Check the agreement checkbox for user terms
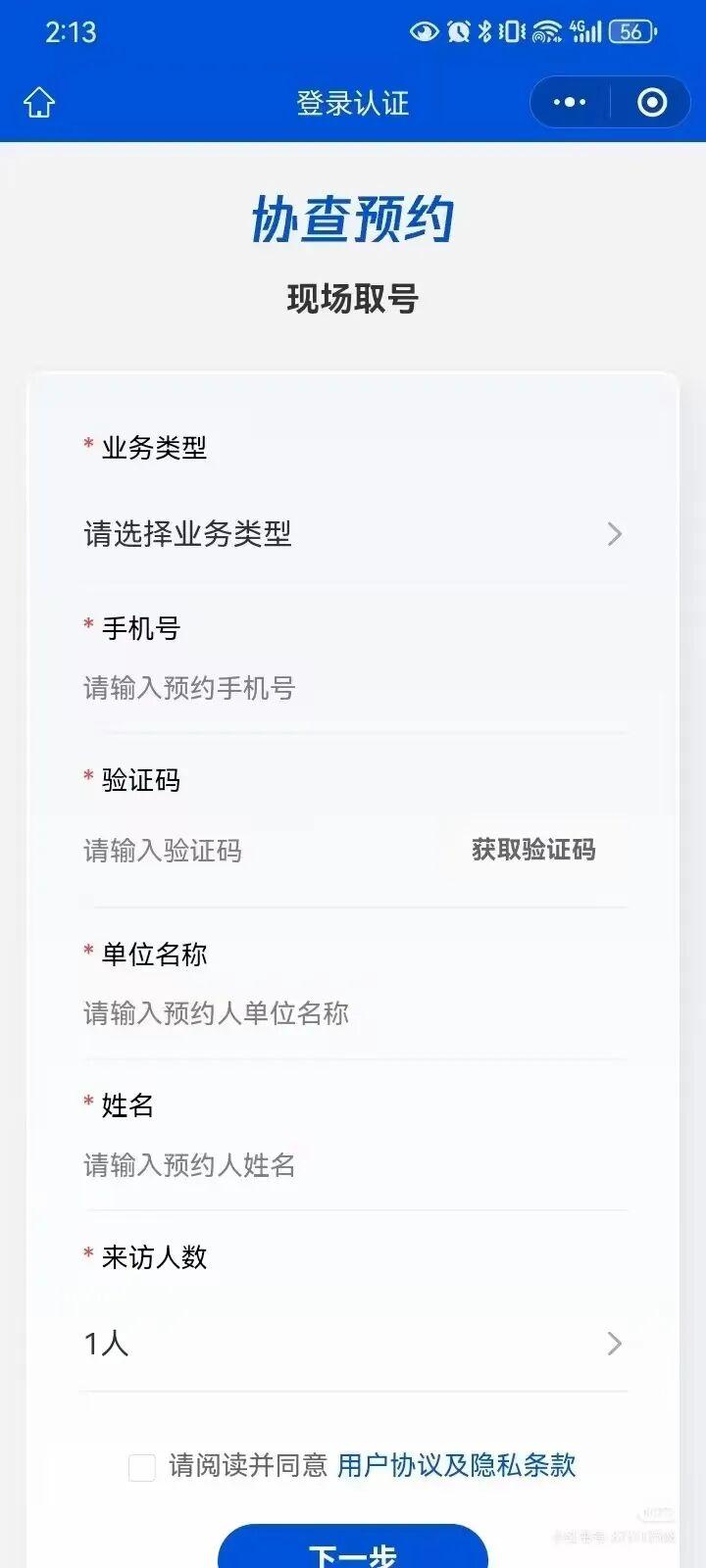Viewport: 706px width, 1568px height. pos(142,1467)
